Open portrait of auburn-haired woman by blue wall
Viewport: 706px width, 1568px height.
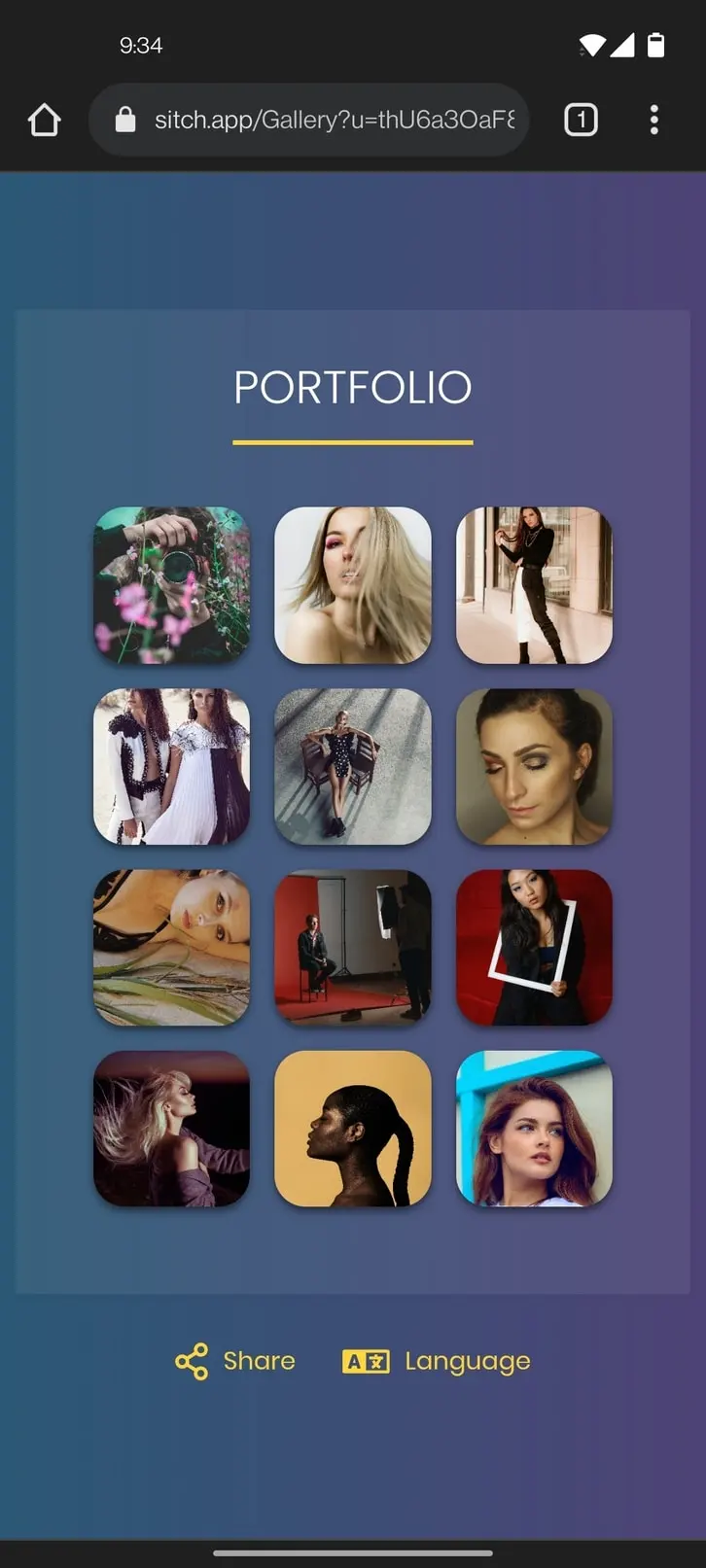click(534, 1129)
